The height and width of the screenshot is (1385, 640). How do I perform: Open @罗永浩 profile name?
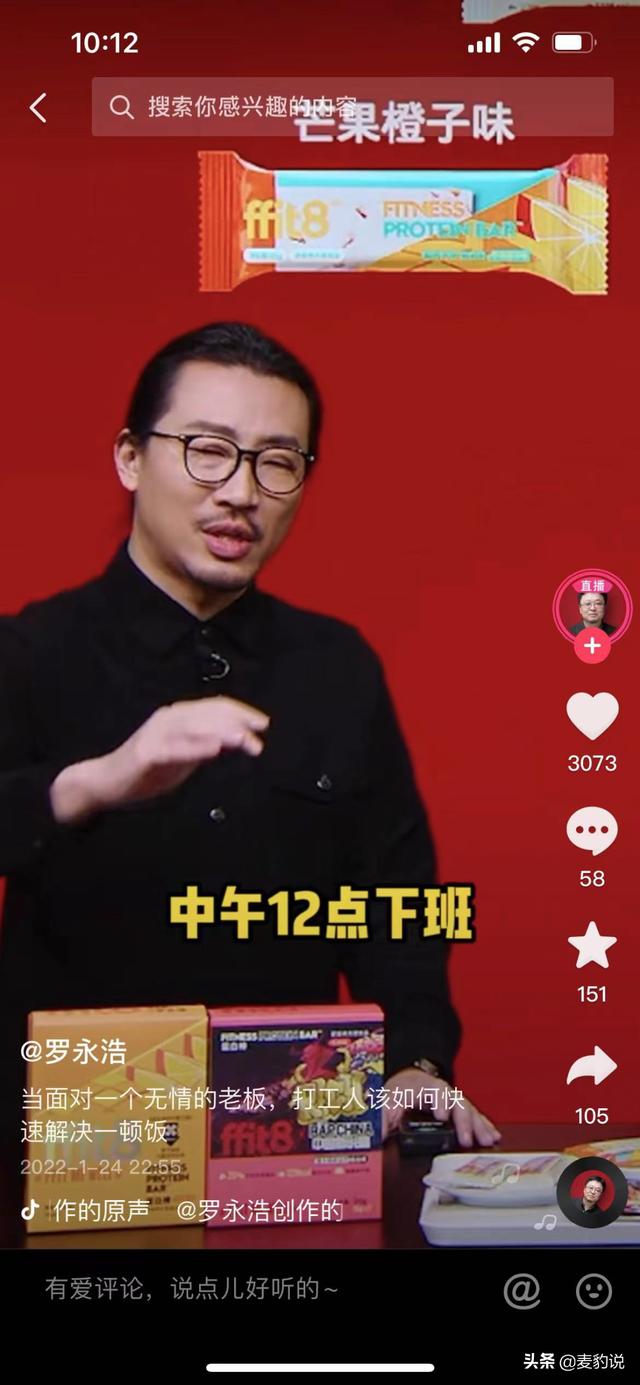pyautogui.click(x=74, y=1051)
